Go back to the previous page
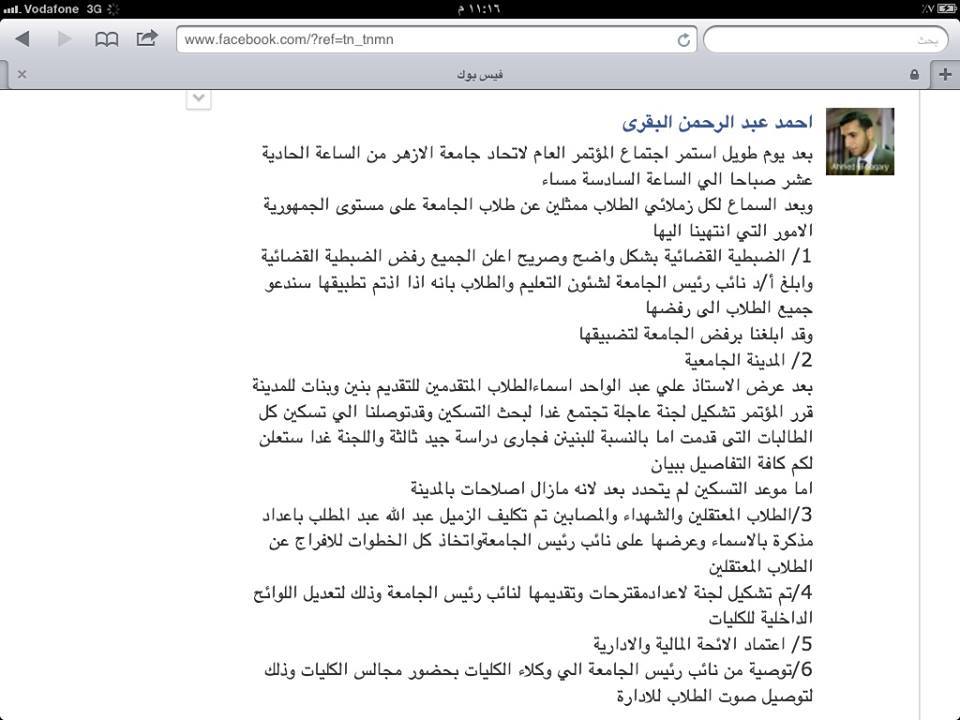Screen dimensions: 960x720 [22, 39]
